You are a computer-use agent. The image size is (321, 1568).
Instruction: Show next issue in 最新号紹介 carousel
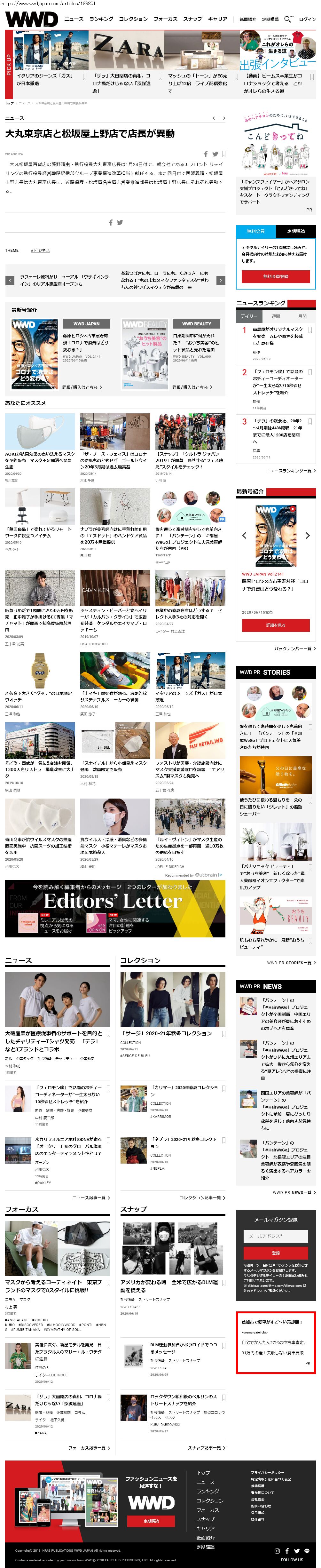(307, 536)
